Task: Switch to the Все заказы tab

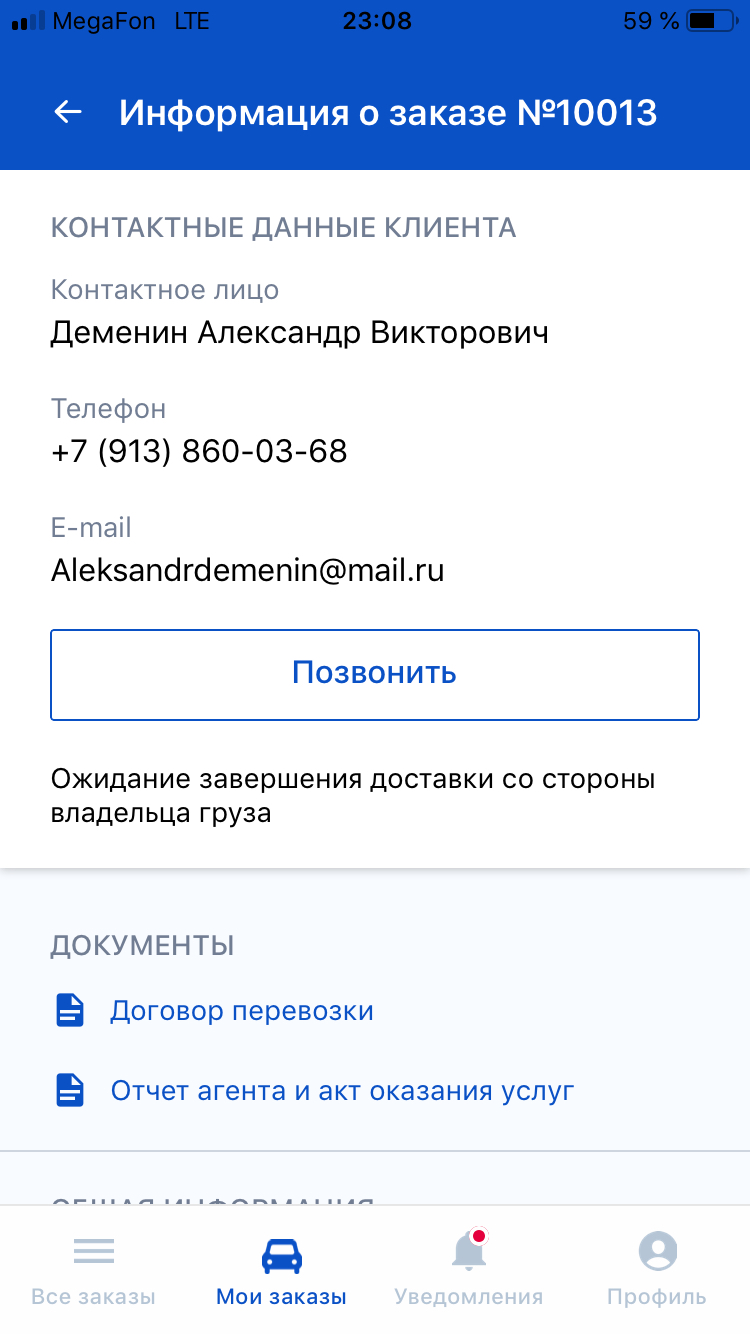Action: (x=93, y=1270)
